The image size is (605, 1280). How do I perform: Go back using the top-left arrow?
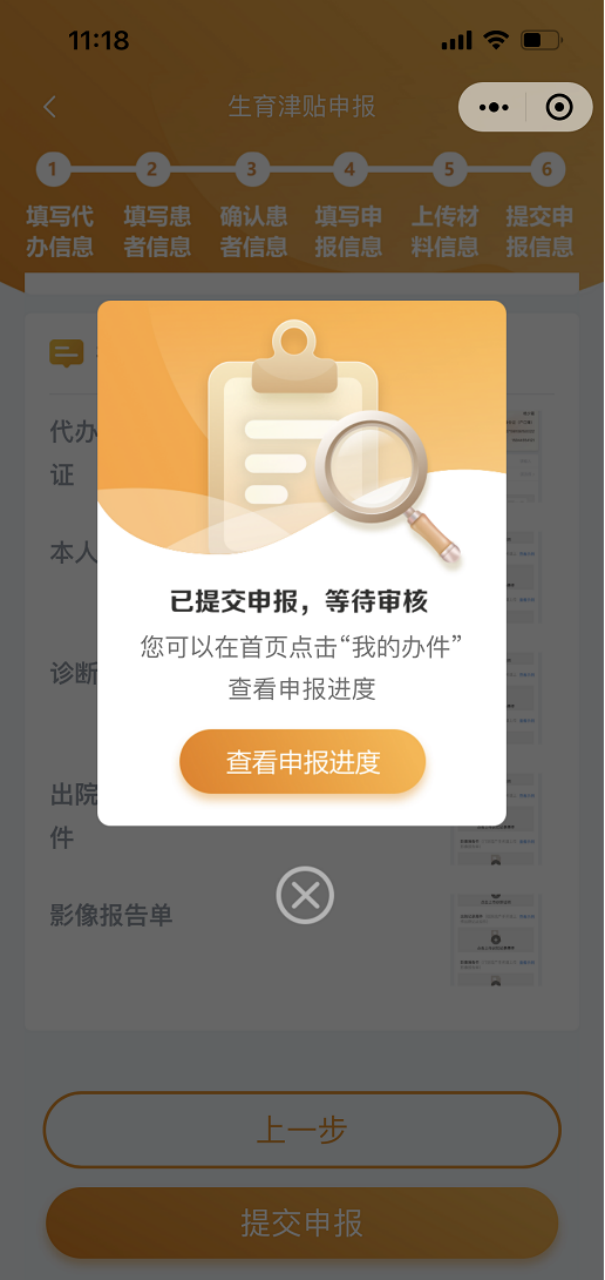(50, 107)
